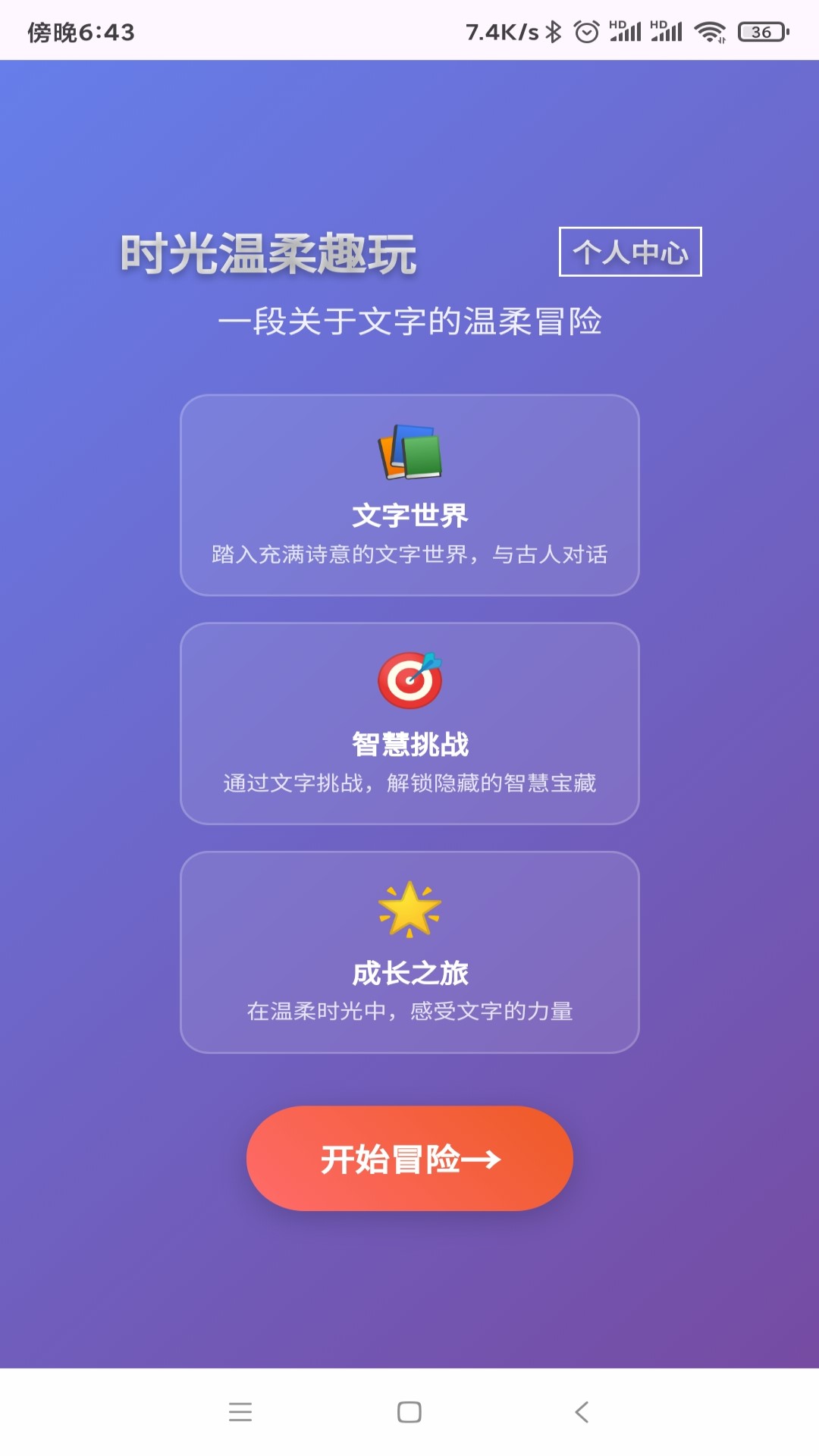
Task: Tap the app title 时光温柔趣玩
Action: [x=269, y=254]
